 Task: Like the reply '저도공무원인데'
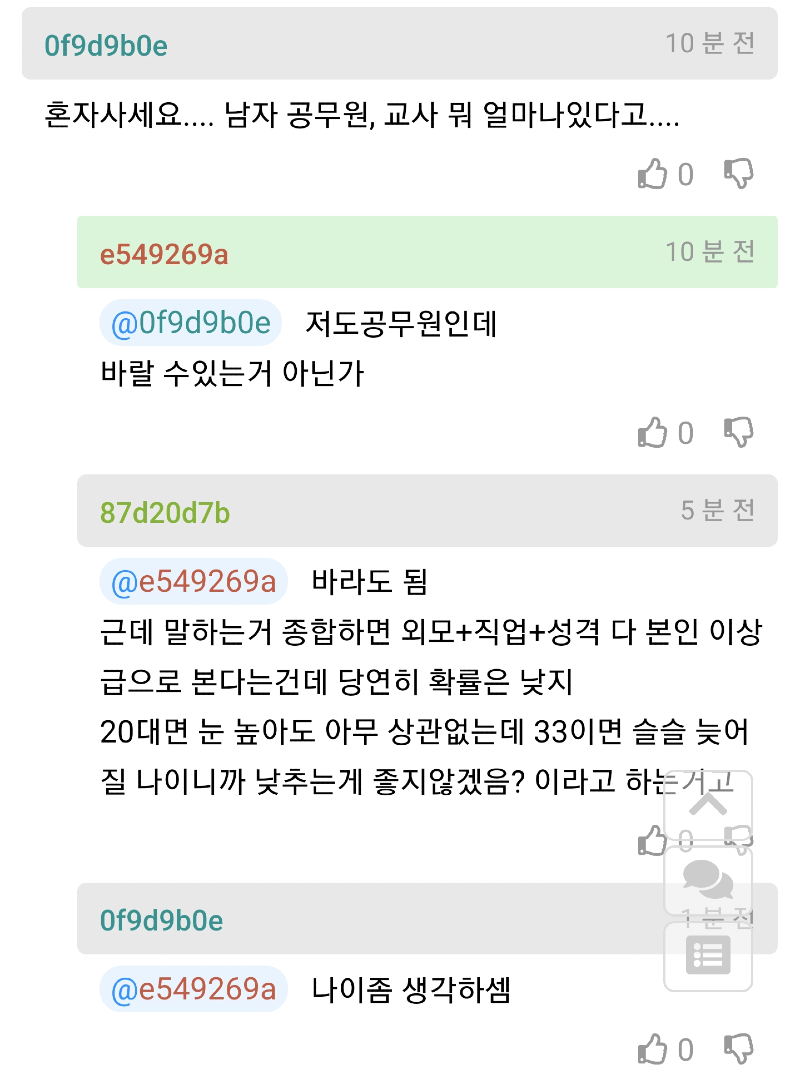click(x=653, y=433)
